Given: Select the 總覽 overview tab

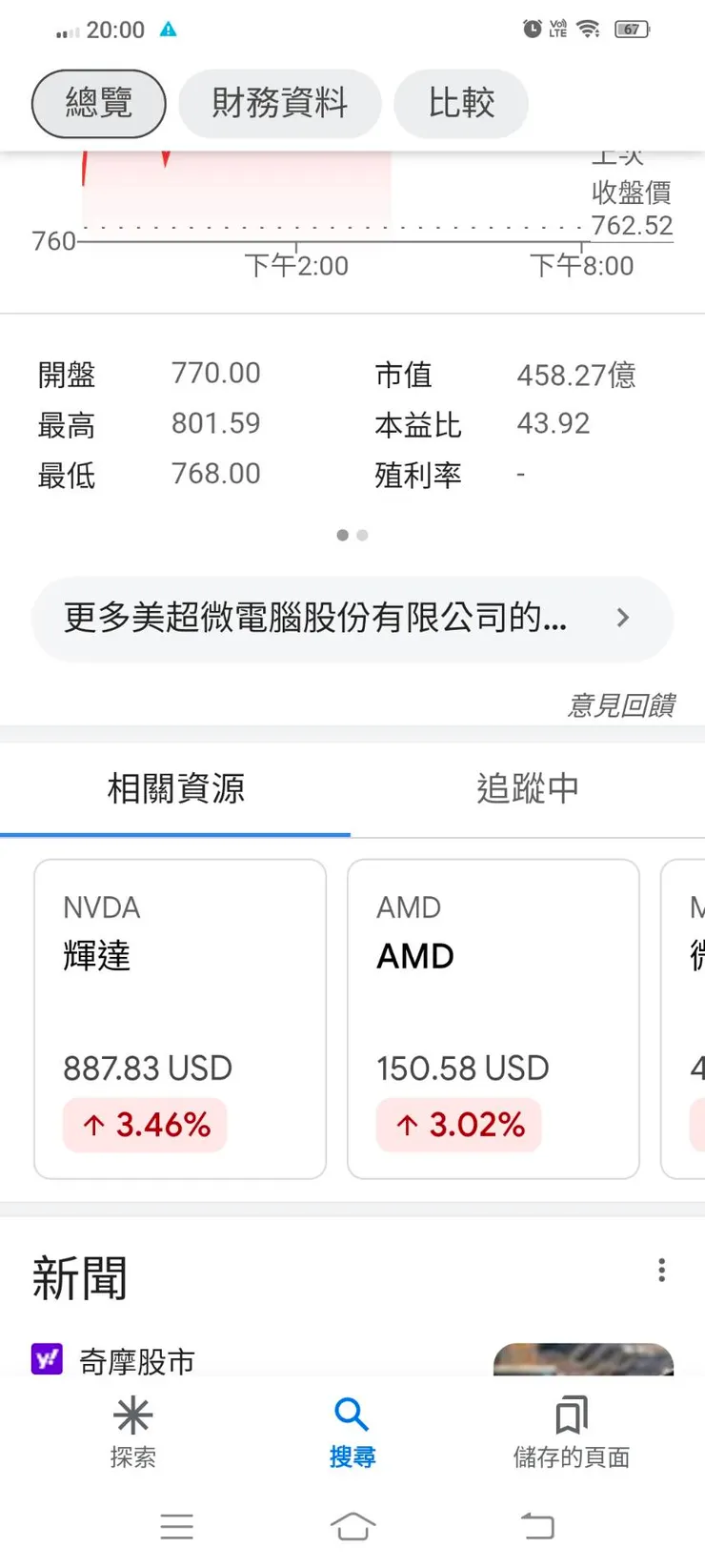Looking at the screenshot, I should point(98,104).
